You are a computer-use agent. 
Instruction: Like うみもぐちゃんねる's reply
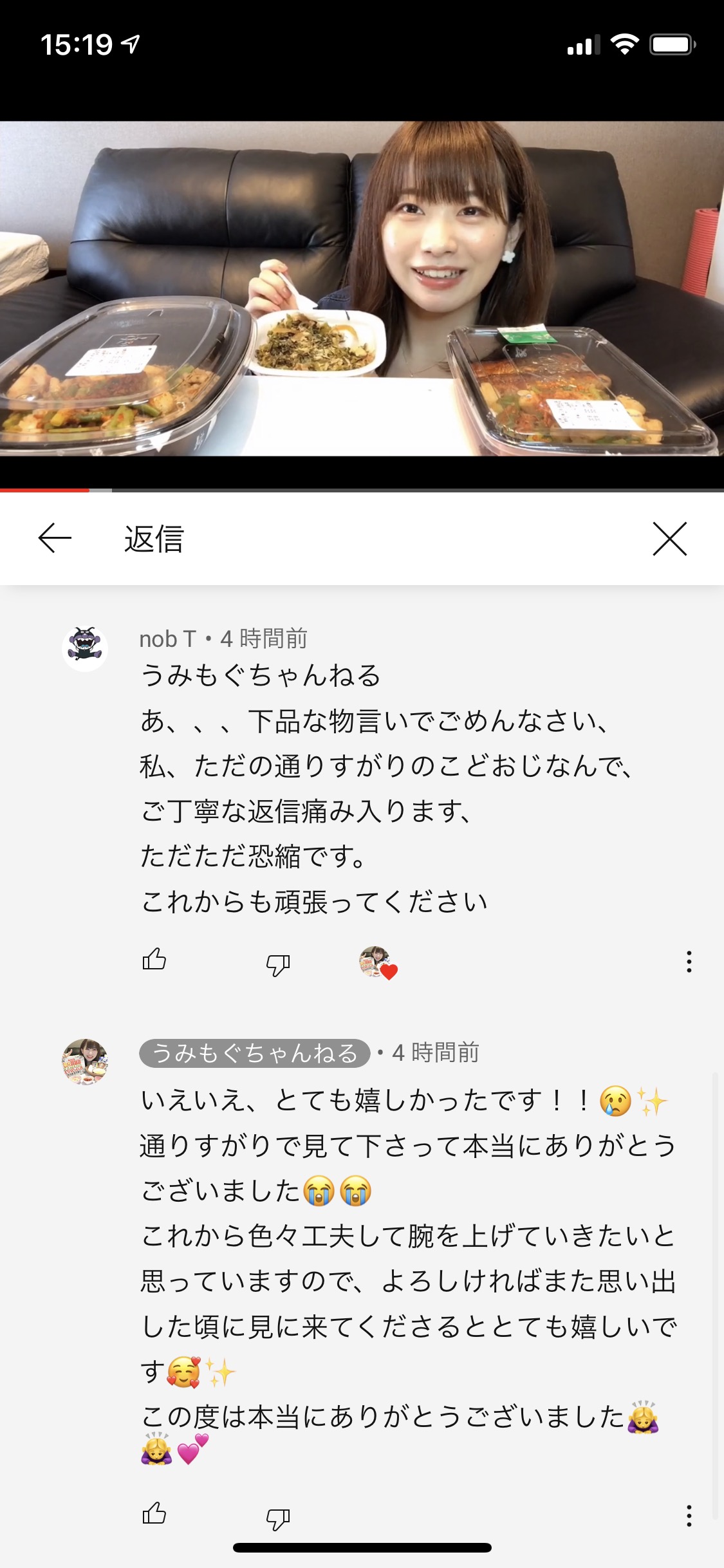[154, 1514]
